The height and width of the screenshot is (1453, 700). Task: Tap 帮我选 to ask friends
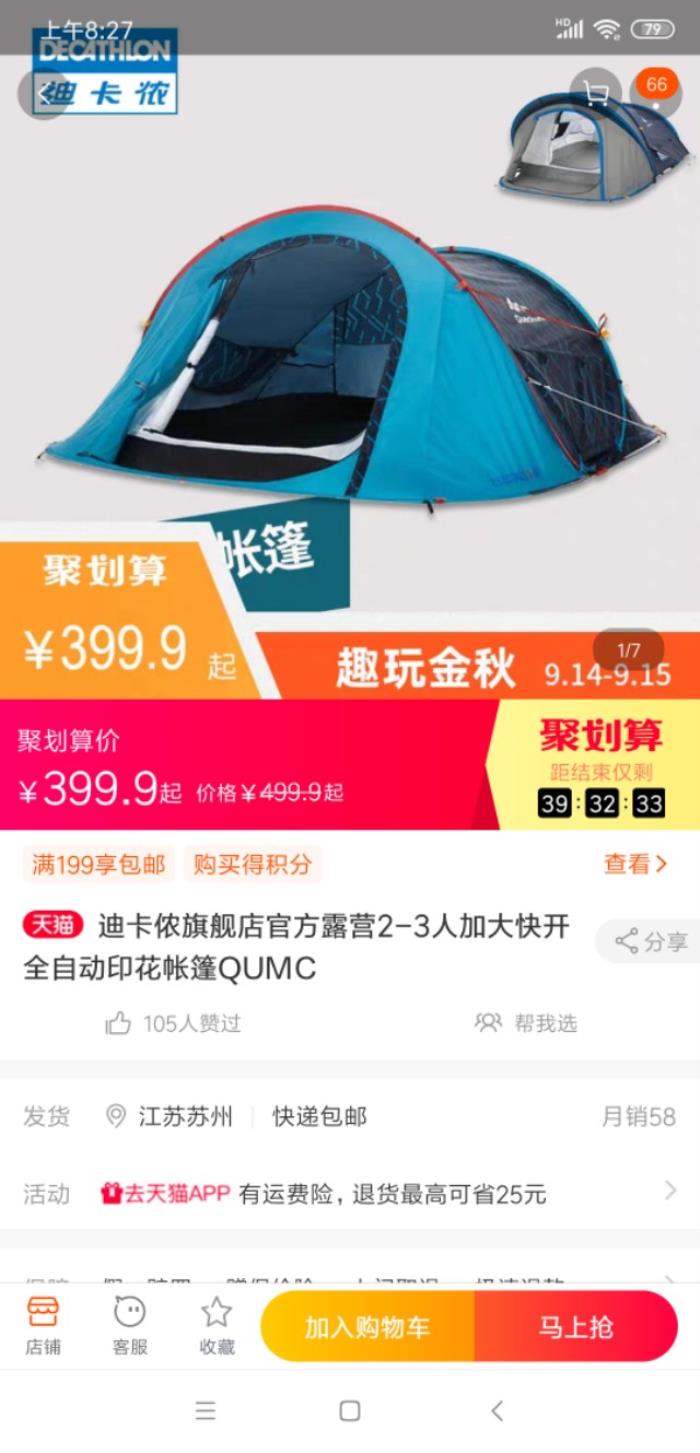[x=527, y=1023]
